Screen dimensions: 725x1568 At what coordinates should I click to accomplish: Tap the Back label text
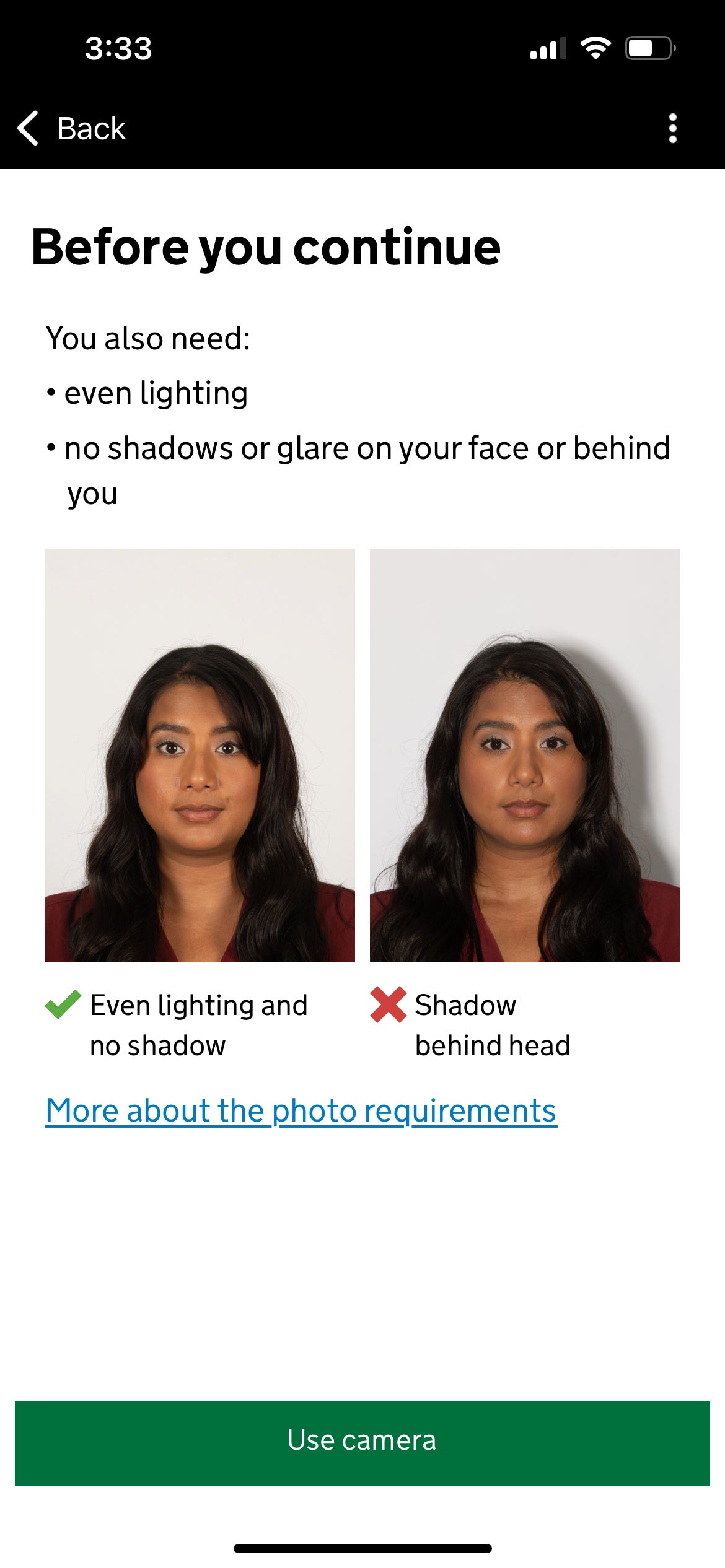[90, 129]
